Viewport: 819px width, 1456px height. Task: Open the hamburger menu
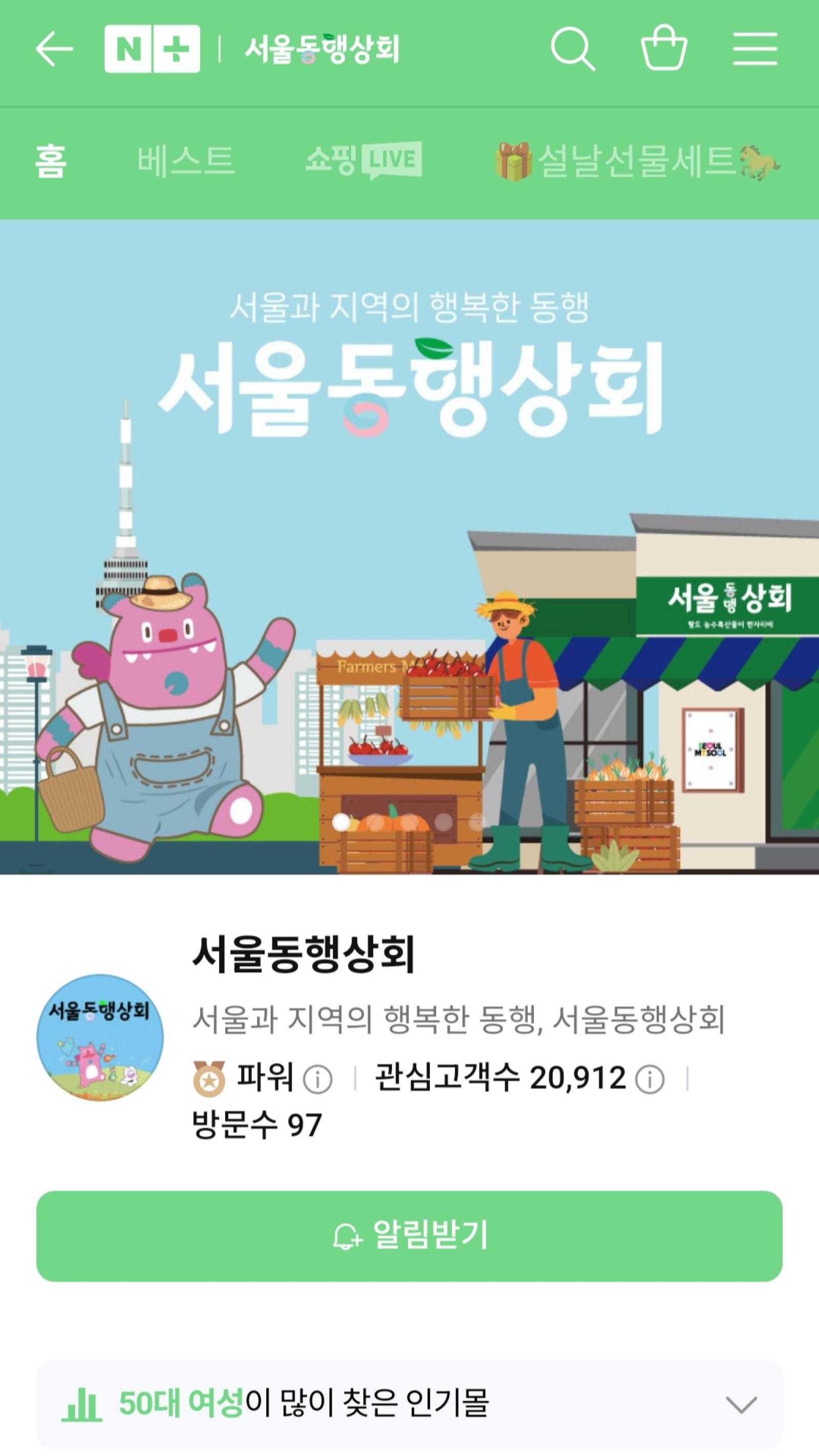click(x=755, y=49)
